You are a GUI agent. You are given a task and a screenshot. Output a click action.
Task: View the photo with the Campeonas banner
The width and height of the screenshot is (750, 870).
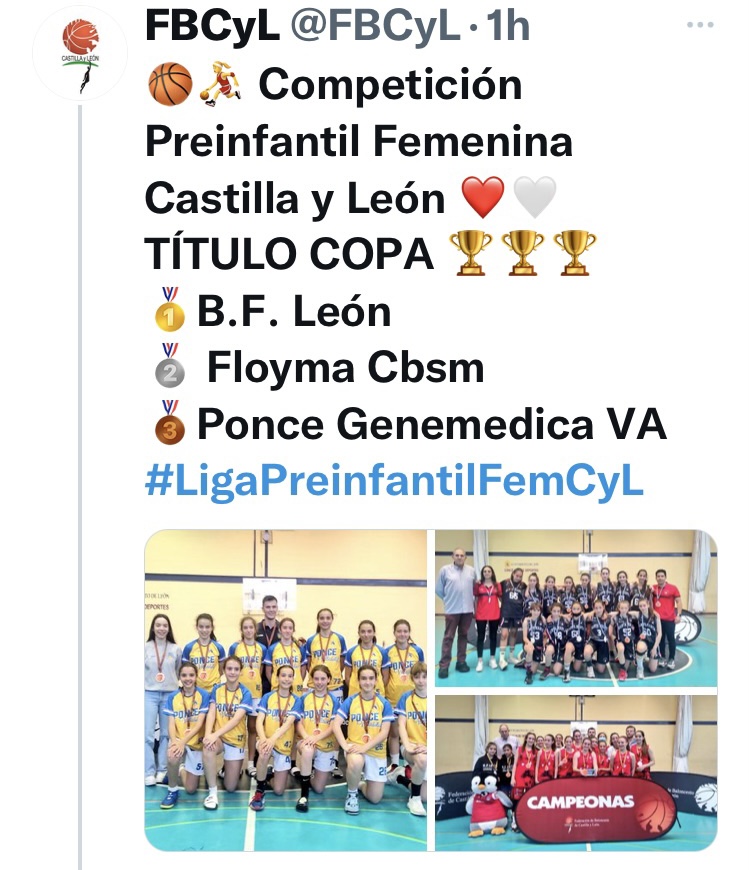[x=576, y=773]
